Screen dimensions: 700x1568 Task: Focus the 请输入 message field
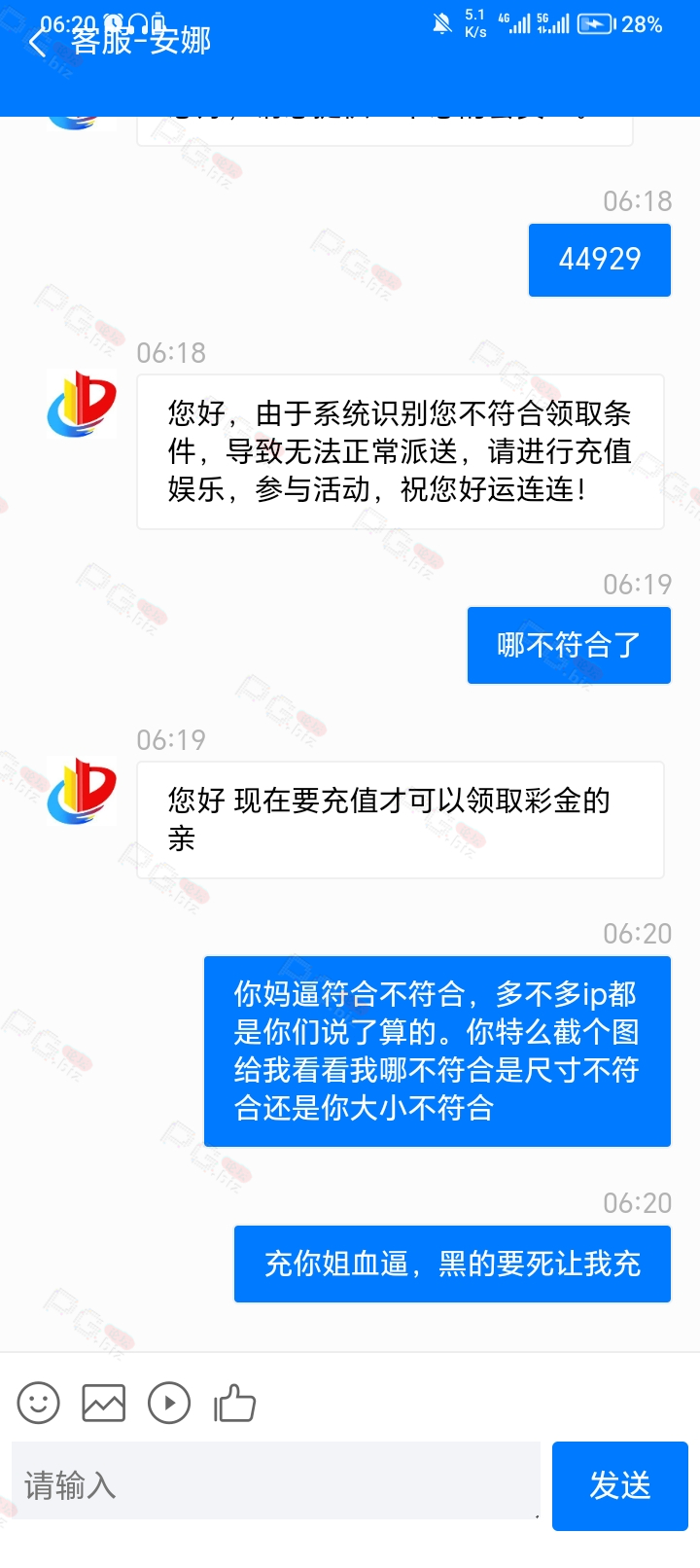(276, 1484)
